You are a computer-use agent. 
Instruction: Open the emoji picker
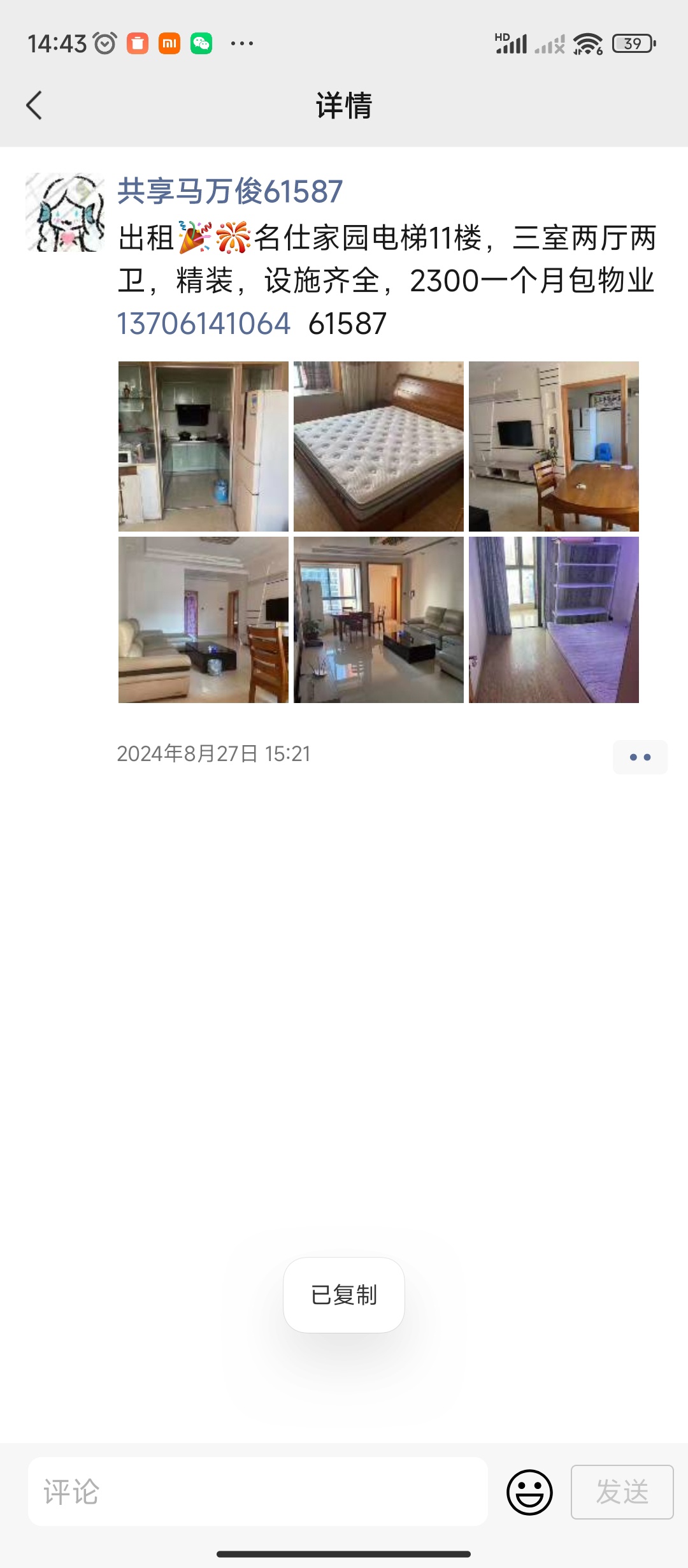(529, 1492)
